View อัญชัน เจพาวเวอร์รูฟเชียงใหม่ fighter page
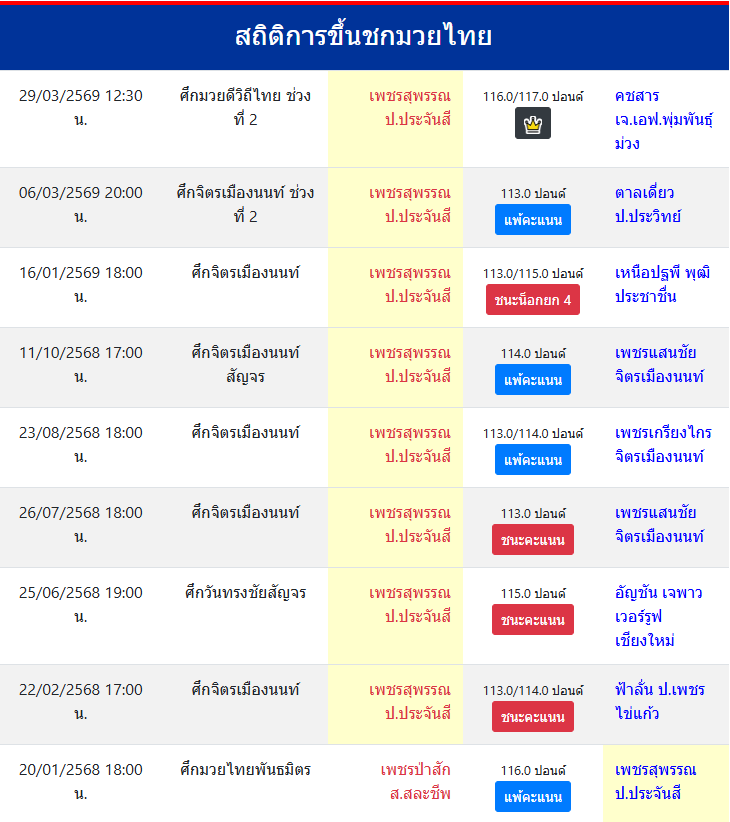Image resolution: width=730 pixels, height=822 pixels. point(658,616)
